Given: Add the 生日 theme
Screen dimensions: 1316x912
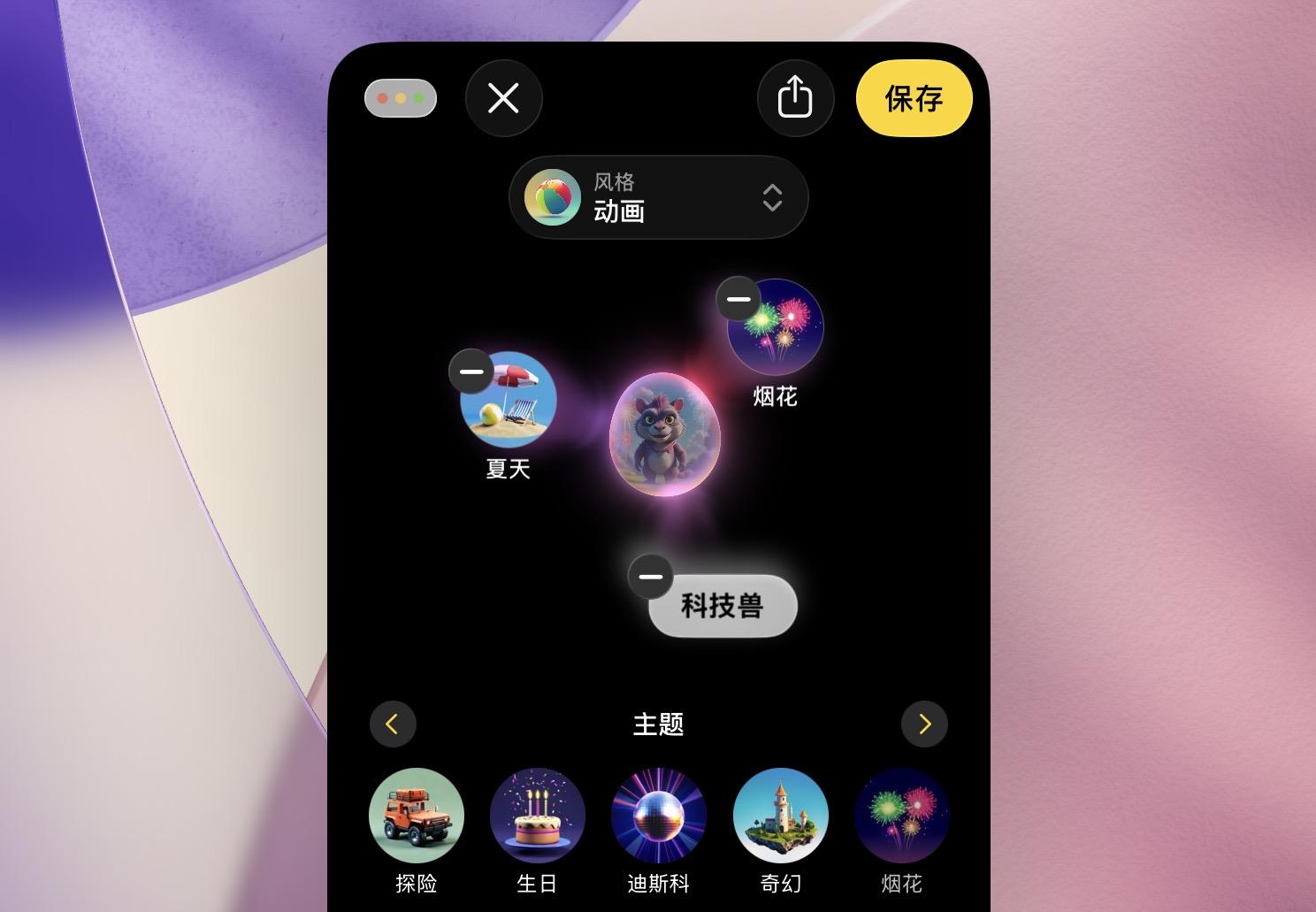Looking at the screenshot, I should coord(537,816).
